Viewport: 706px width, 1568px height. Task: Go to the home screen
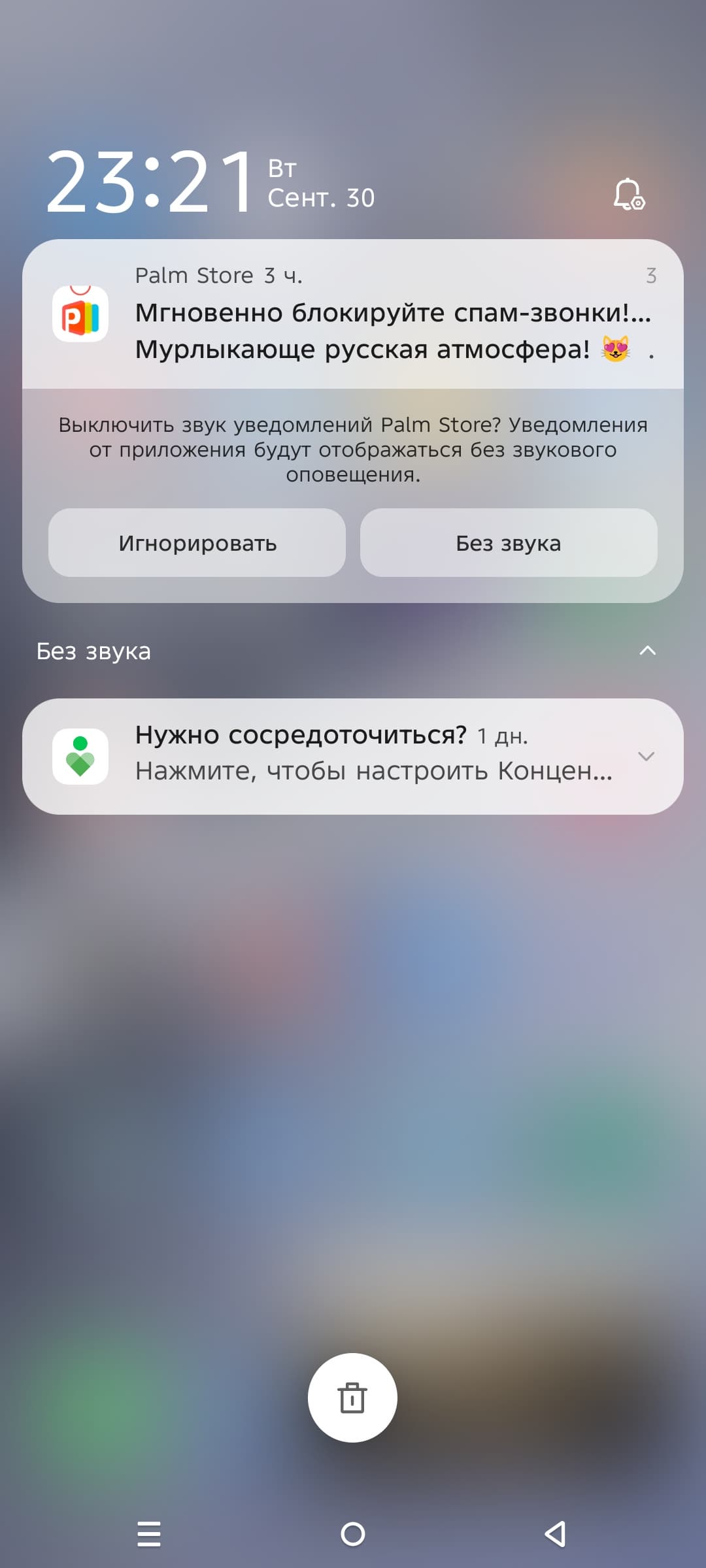tap(352, 1533)
